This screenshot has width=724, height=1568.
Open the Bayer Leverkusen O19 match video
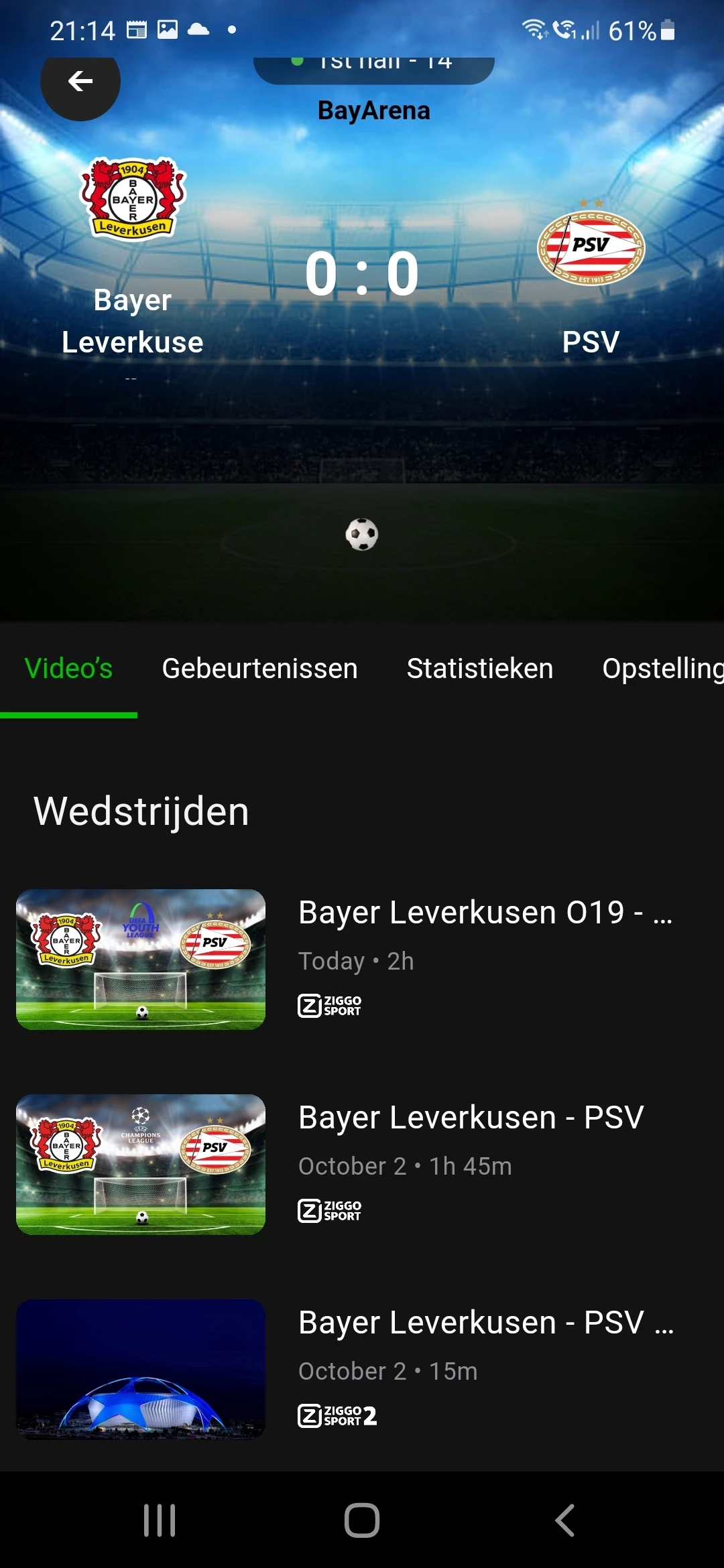(x=362, y=960)
